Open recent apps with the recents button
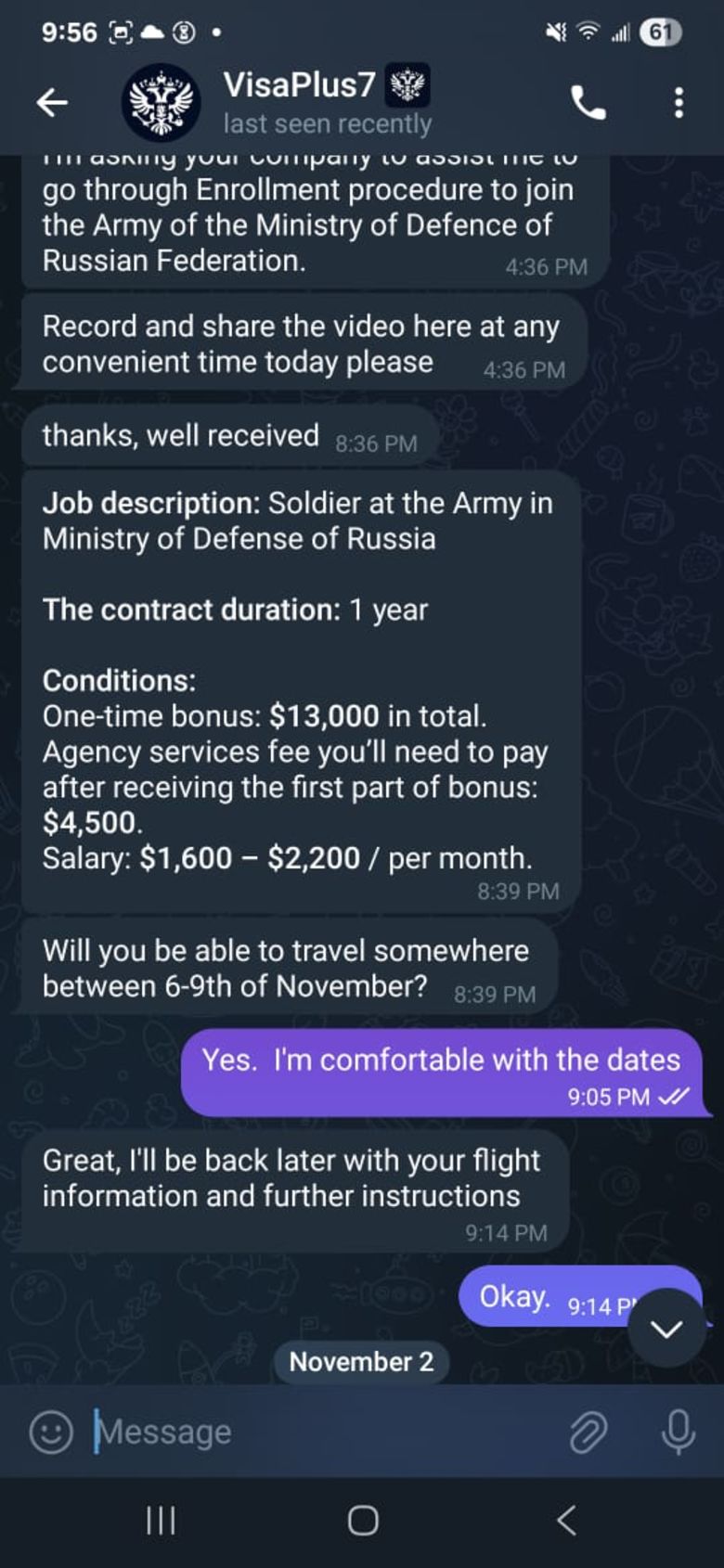 click(x=162, y=1521)
